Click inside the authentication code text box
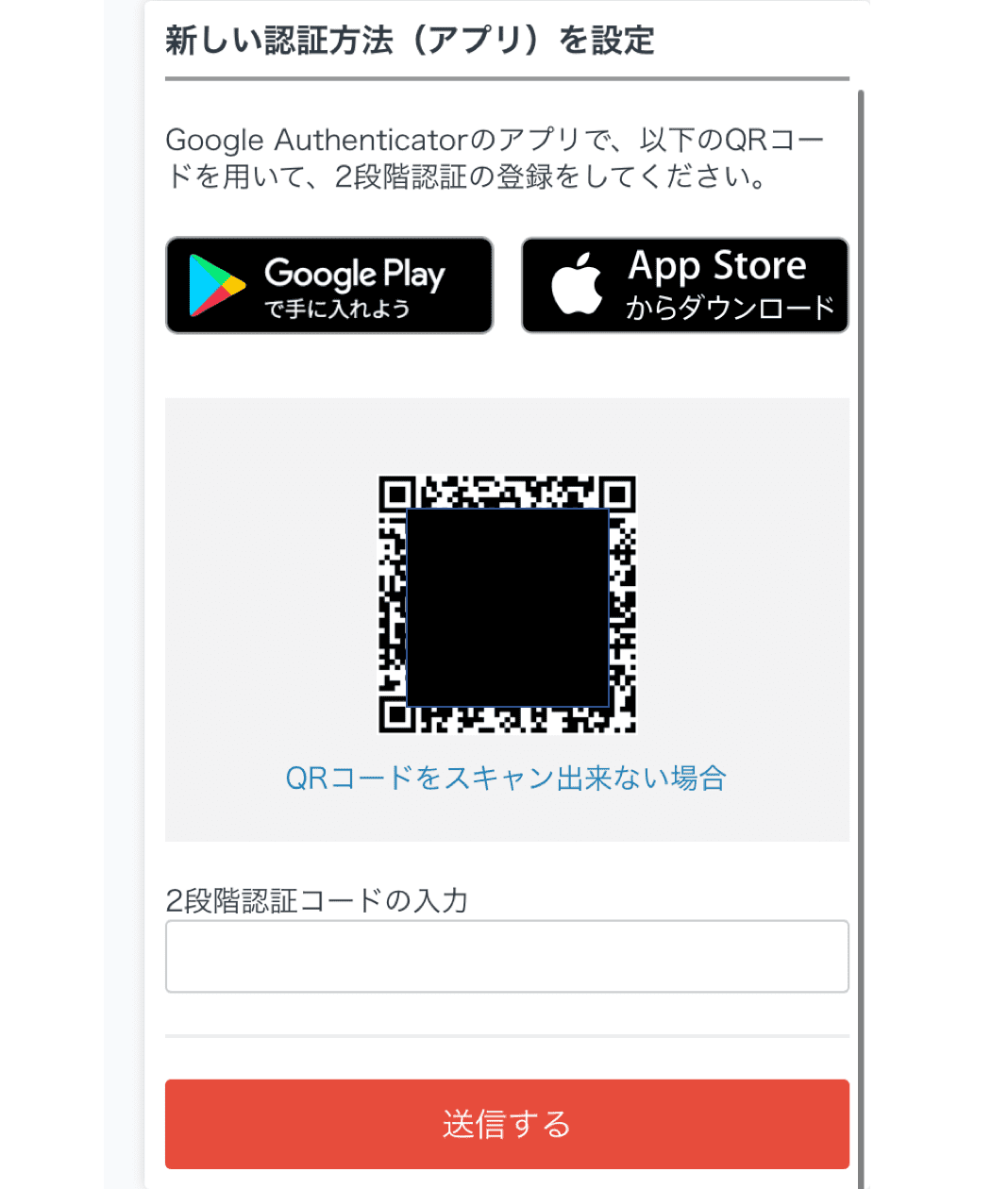The width and height of the screenshot is (1008, 1189). click(x=508, y=956)
